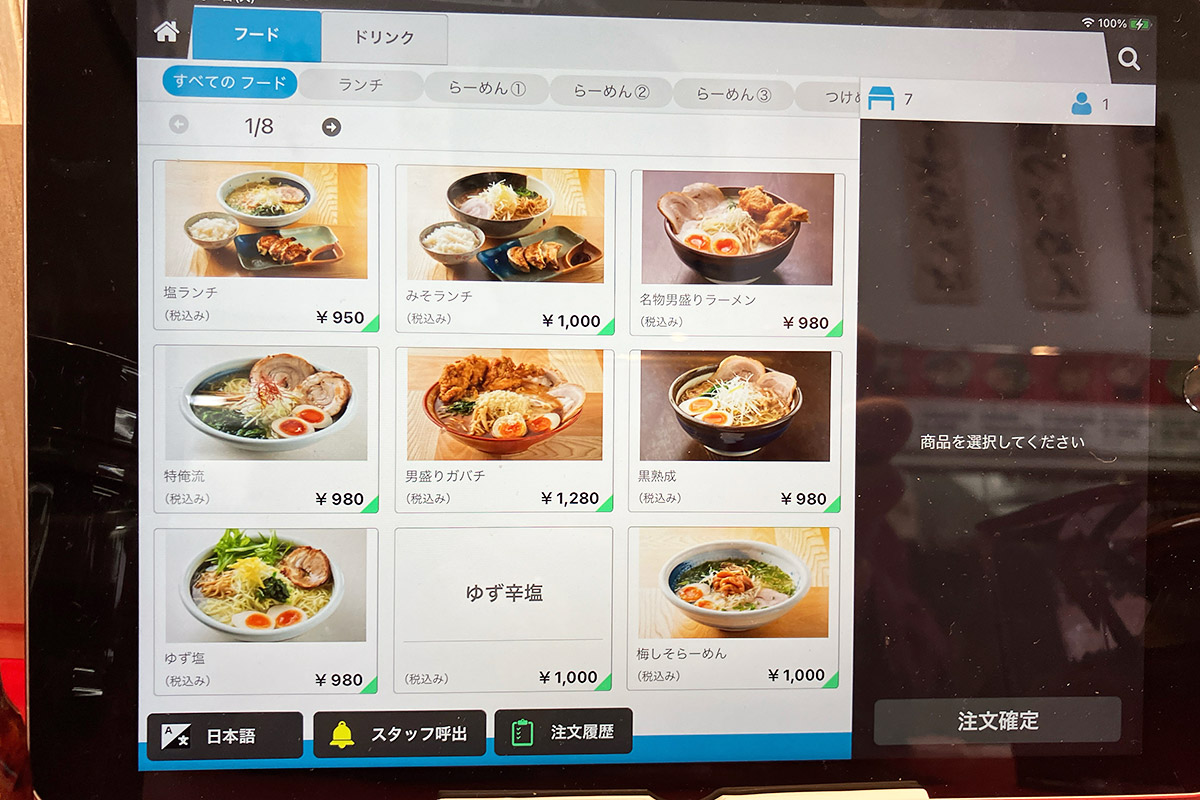Show the らーめん② category
The image size is (1200, 800).
tap(611, 92)
